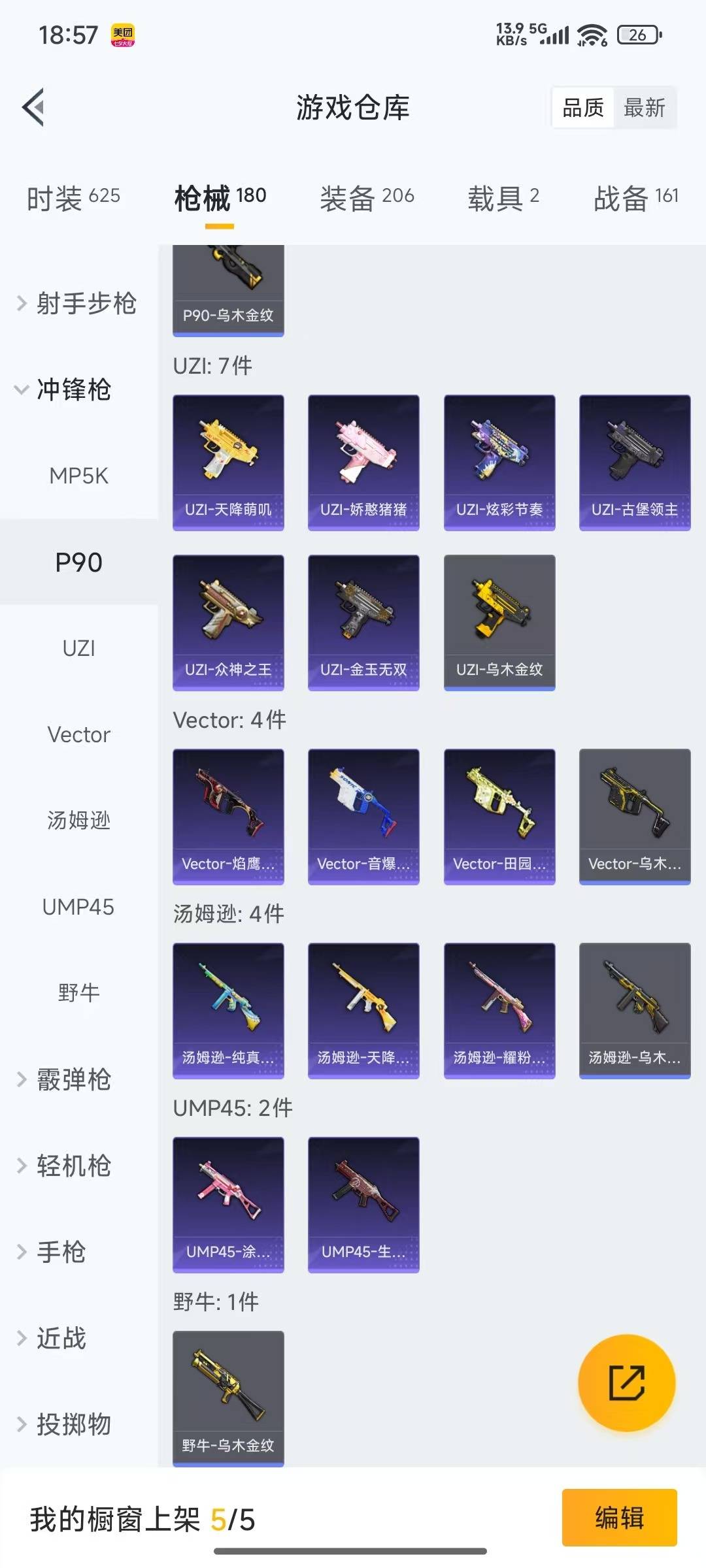Tap the yellow share floating button
Image resolution: width=706 pixels, height=1568 pixels.
[626, 1382]
